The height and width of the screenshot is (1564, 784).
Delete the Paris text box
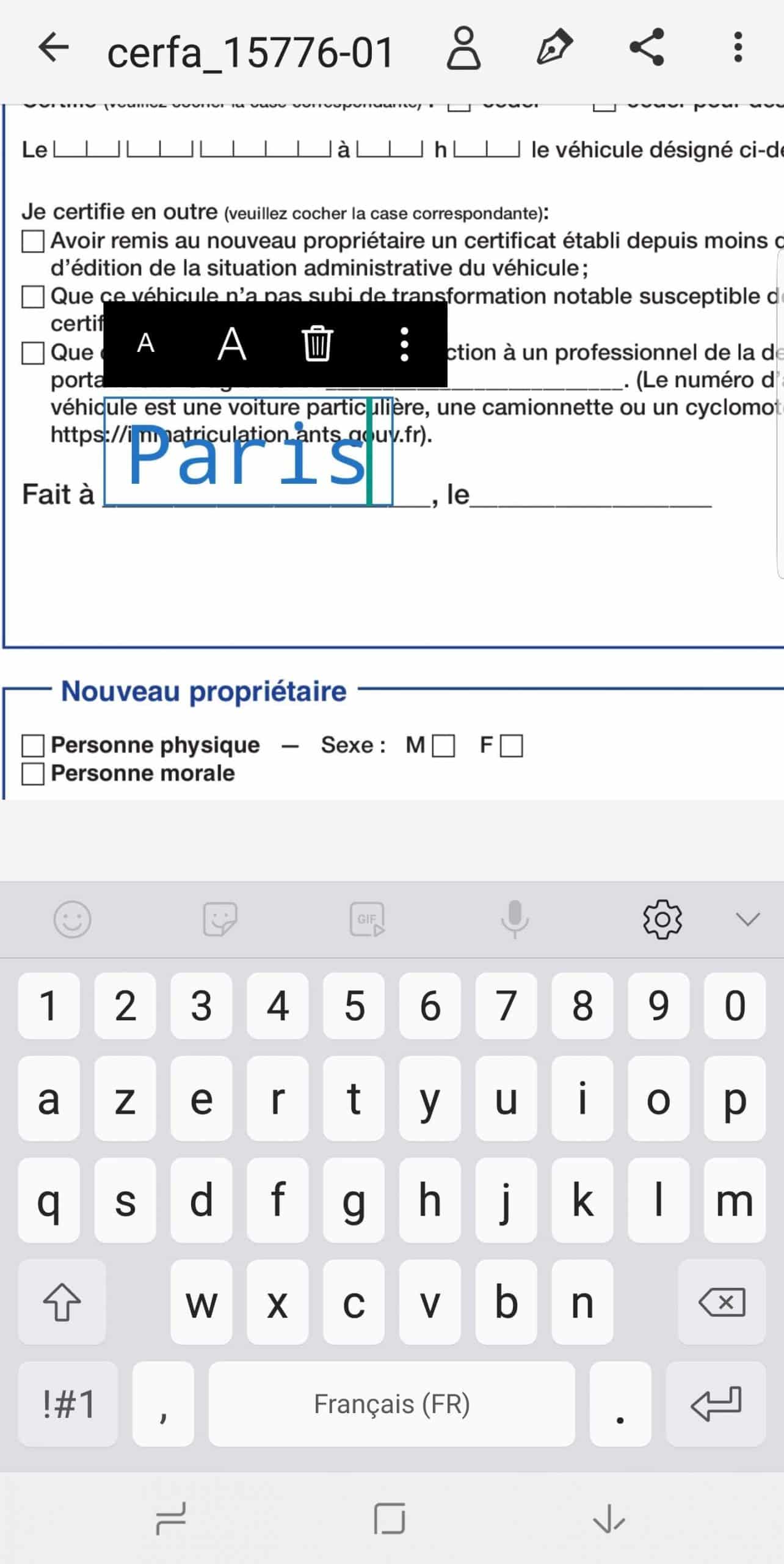click(318, 344)
